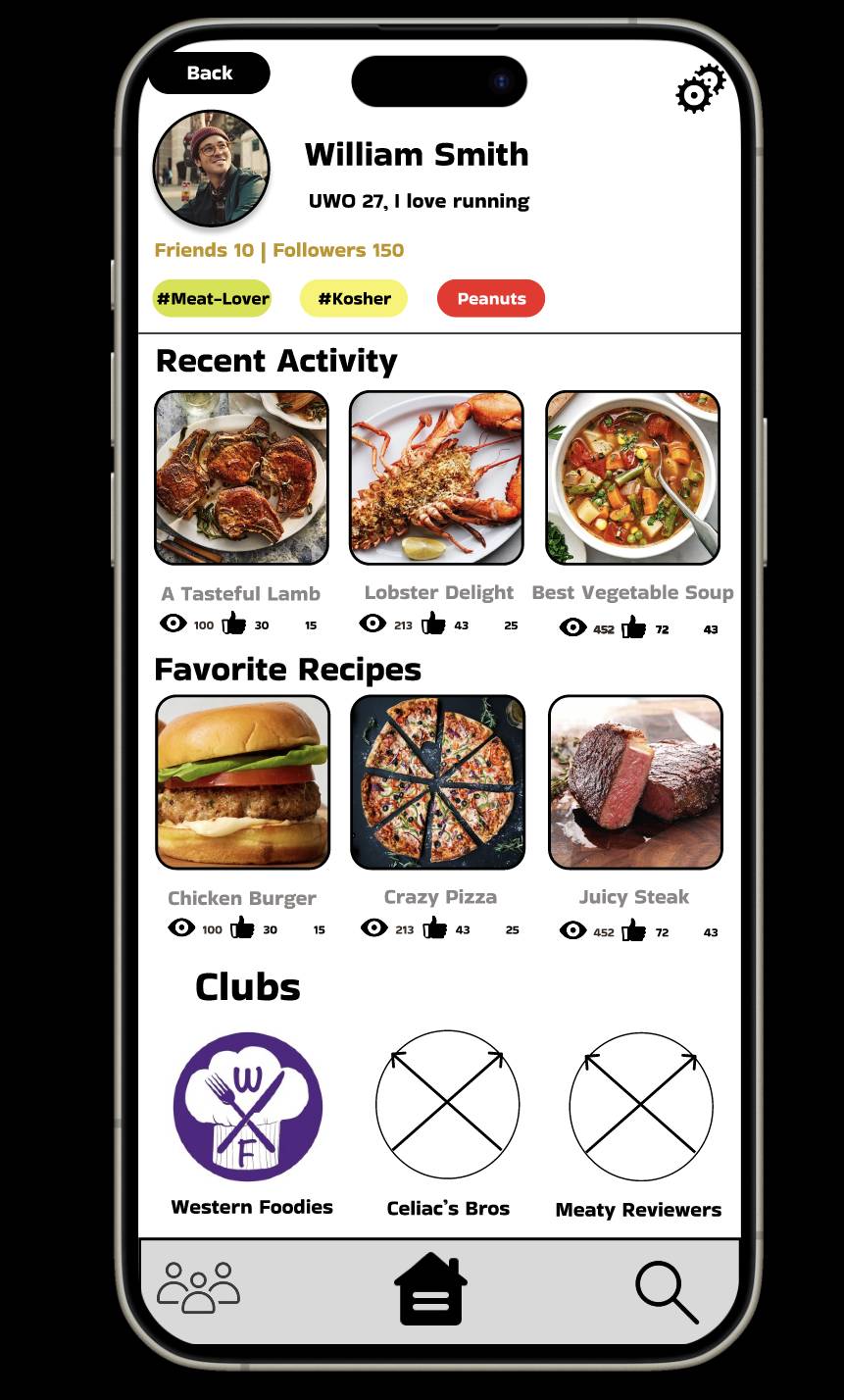Open the Celiac's Bros club

[447, 1104]
